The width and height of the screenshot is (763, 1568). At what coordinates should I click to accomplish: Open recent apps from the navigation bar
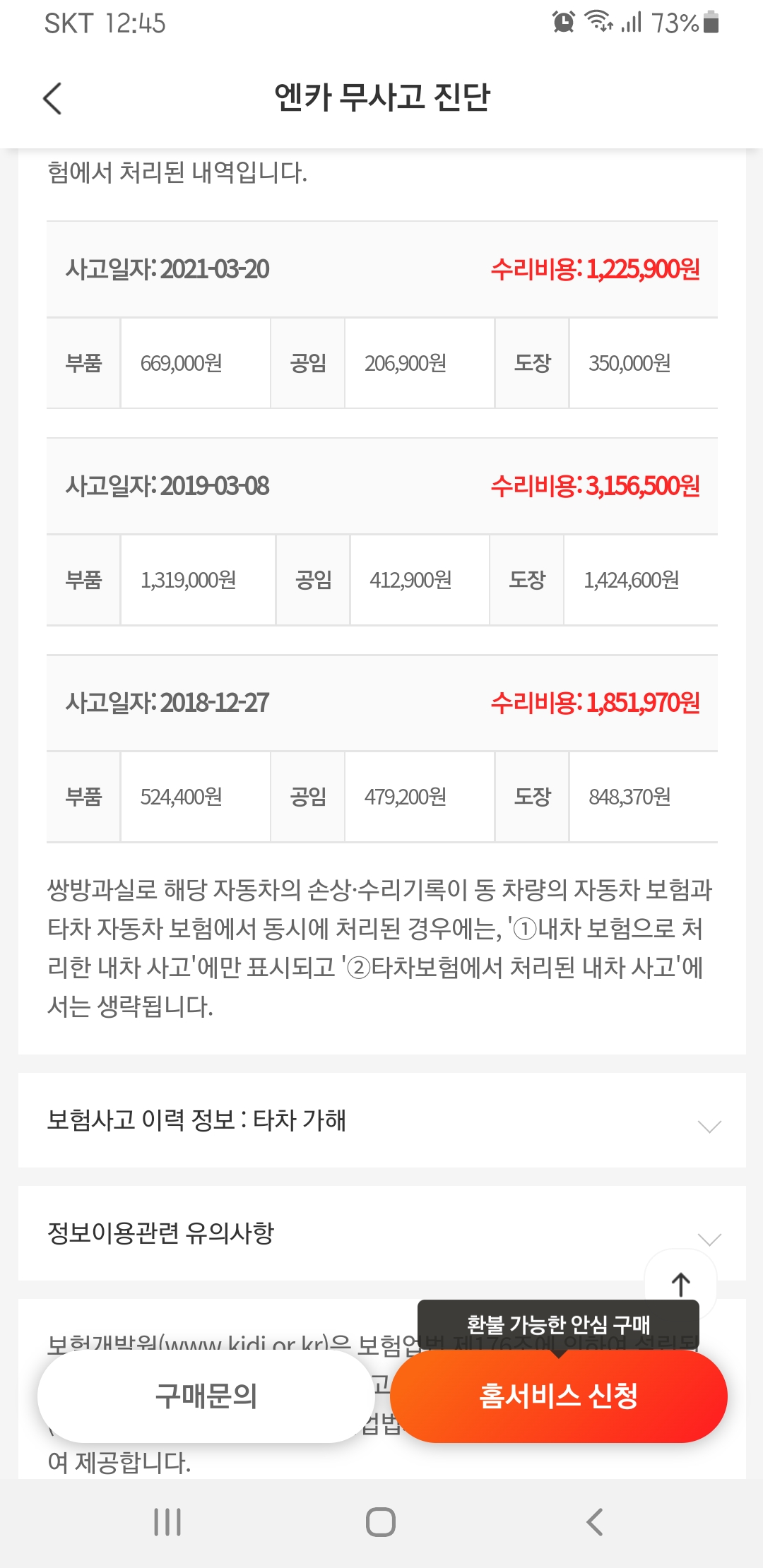coord(167,1521)
